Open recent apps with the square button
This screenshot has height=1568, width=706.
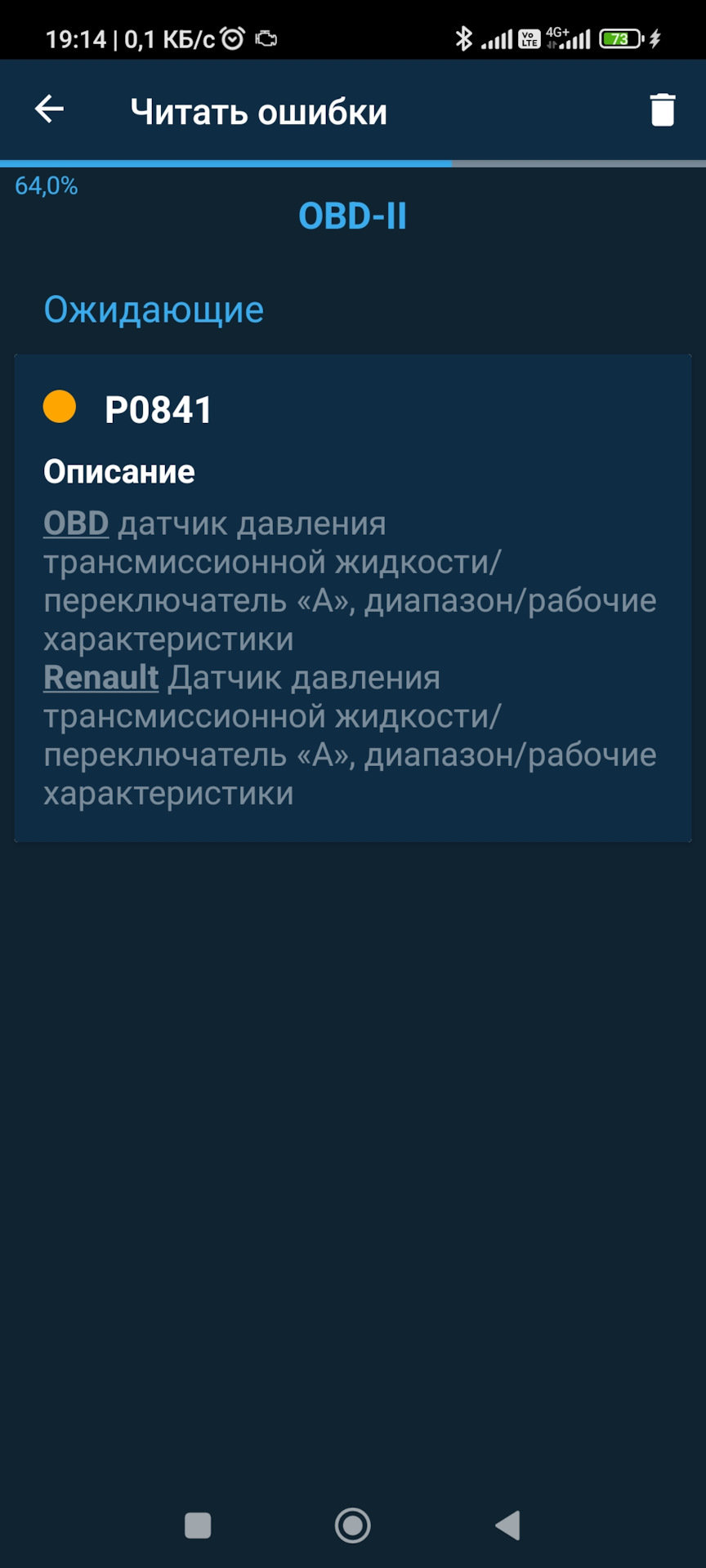point(198,1525)
